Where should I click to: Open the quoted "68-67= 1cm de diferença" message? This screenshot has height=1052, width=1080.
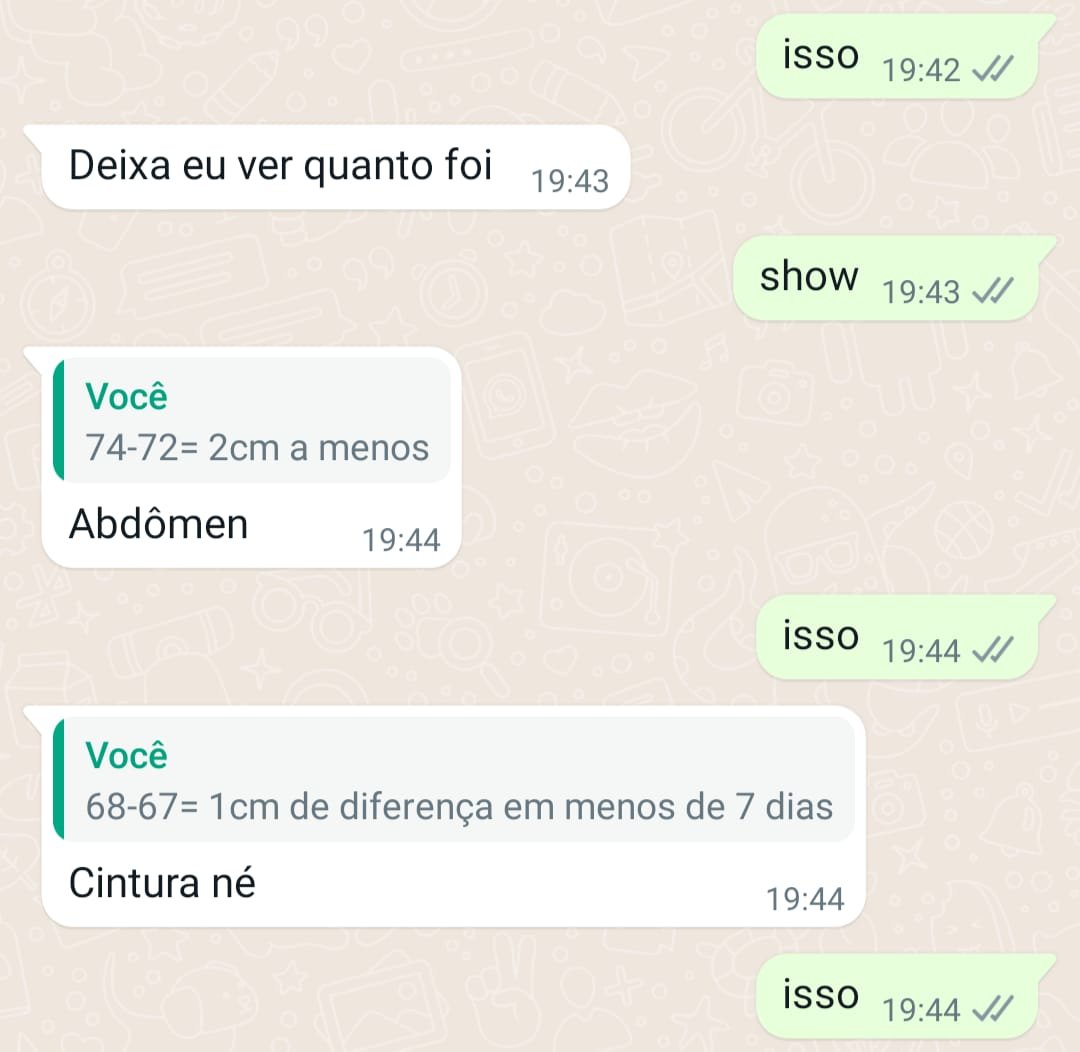(455, 781)
